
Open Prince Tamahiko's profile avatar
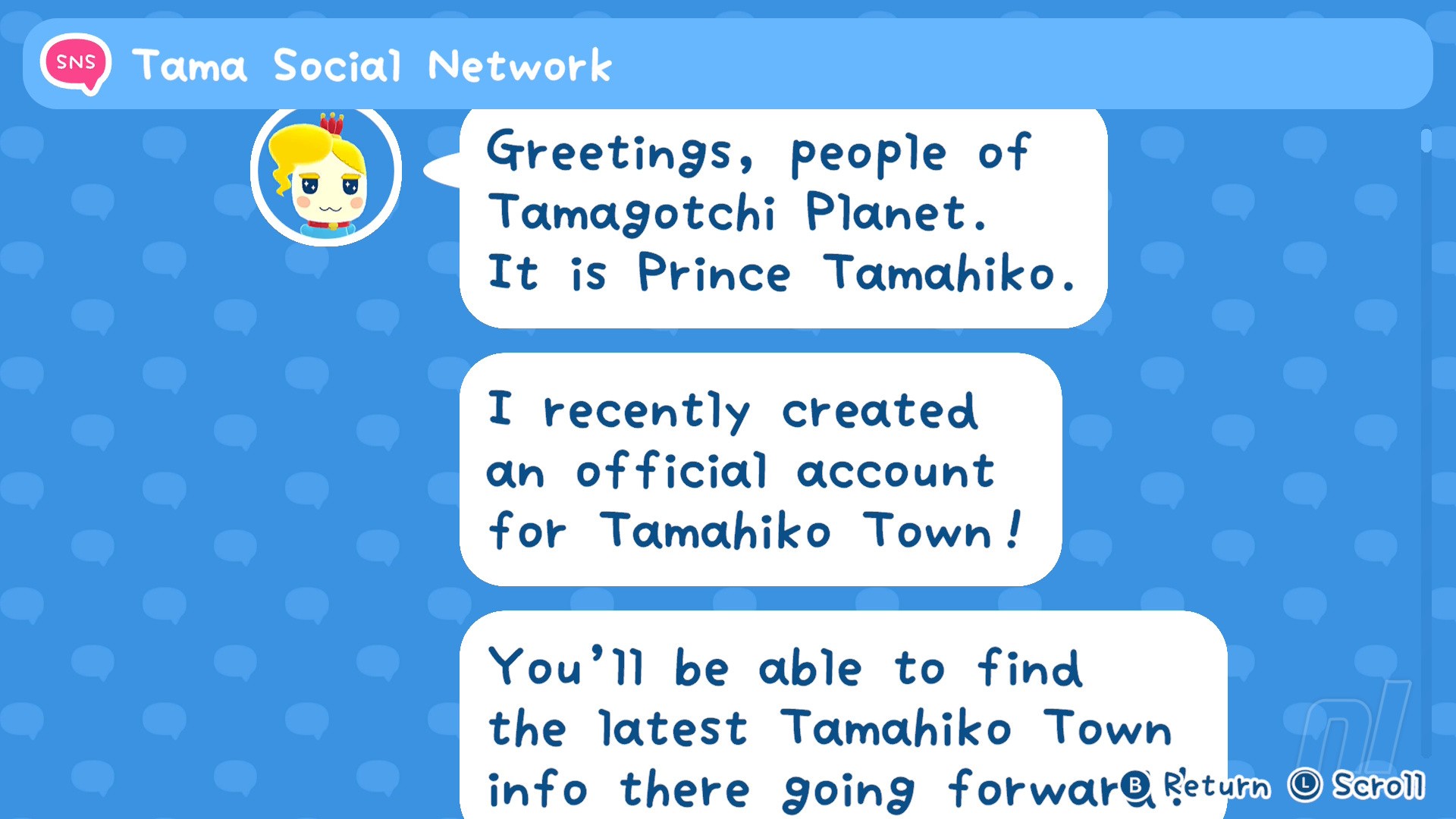point(326,174)
